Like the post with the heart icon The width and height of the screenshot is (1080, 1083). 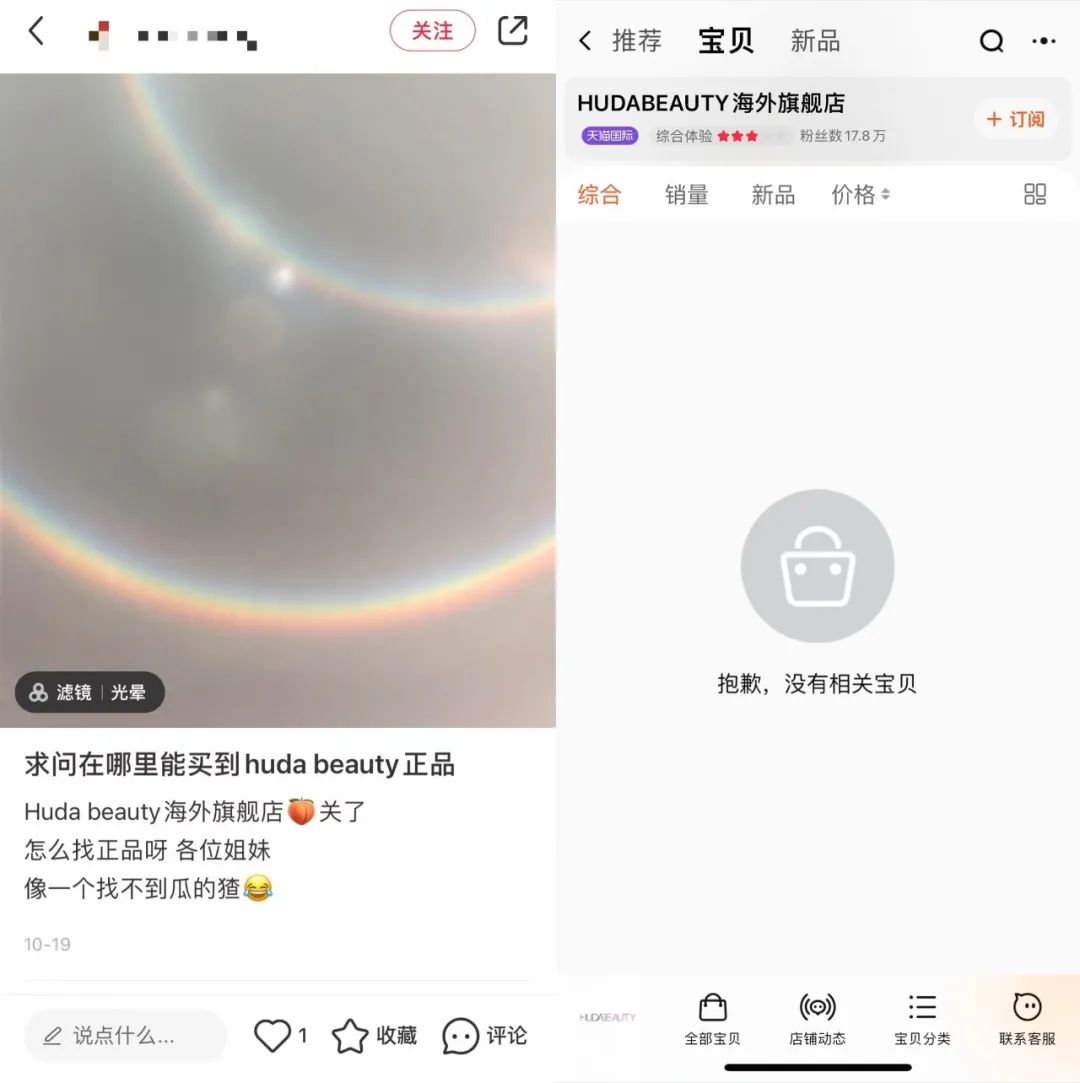pos(272,1035)
